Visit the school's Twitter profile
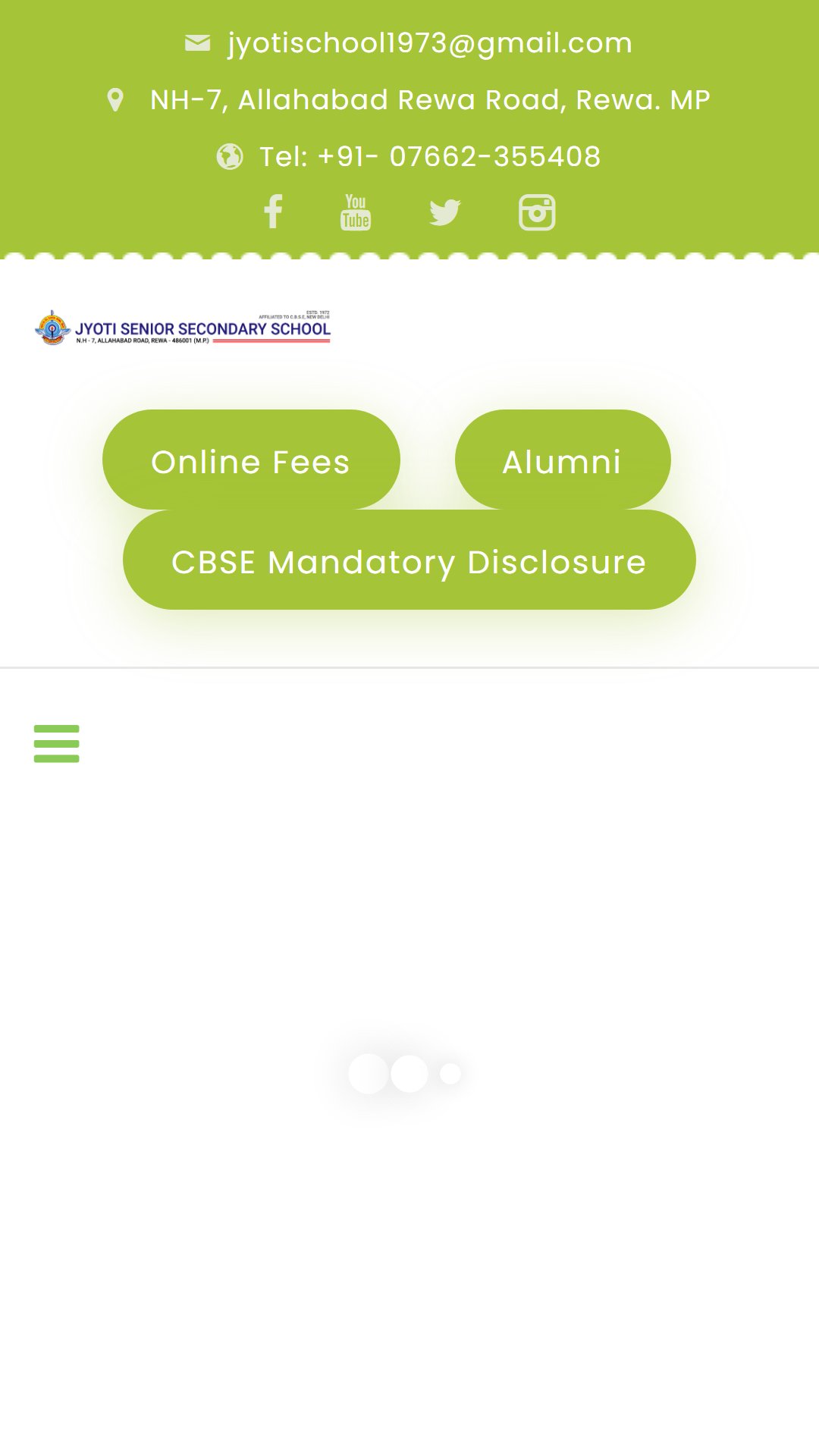This screenshot has height=1456, width=819. (x=445, y=212)
